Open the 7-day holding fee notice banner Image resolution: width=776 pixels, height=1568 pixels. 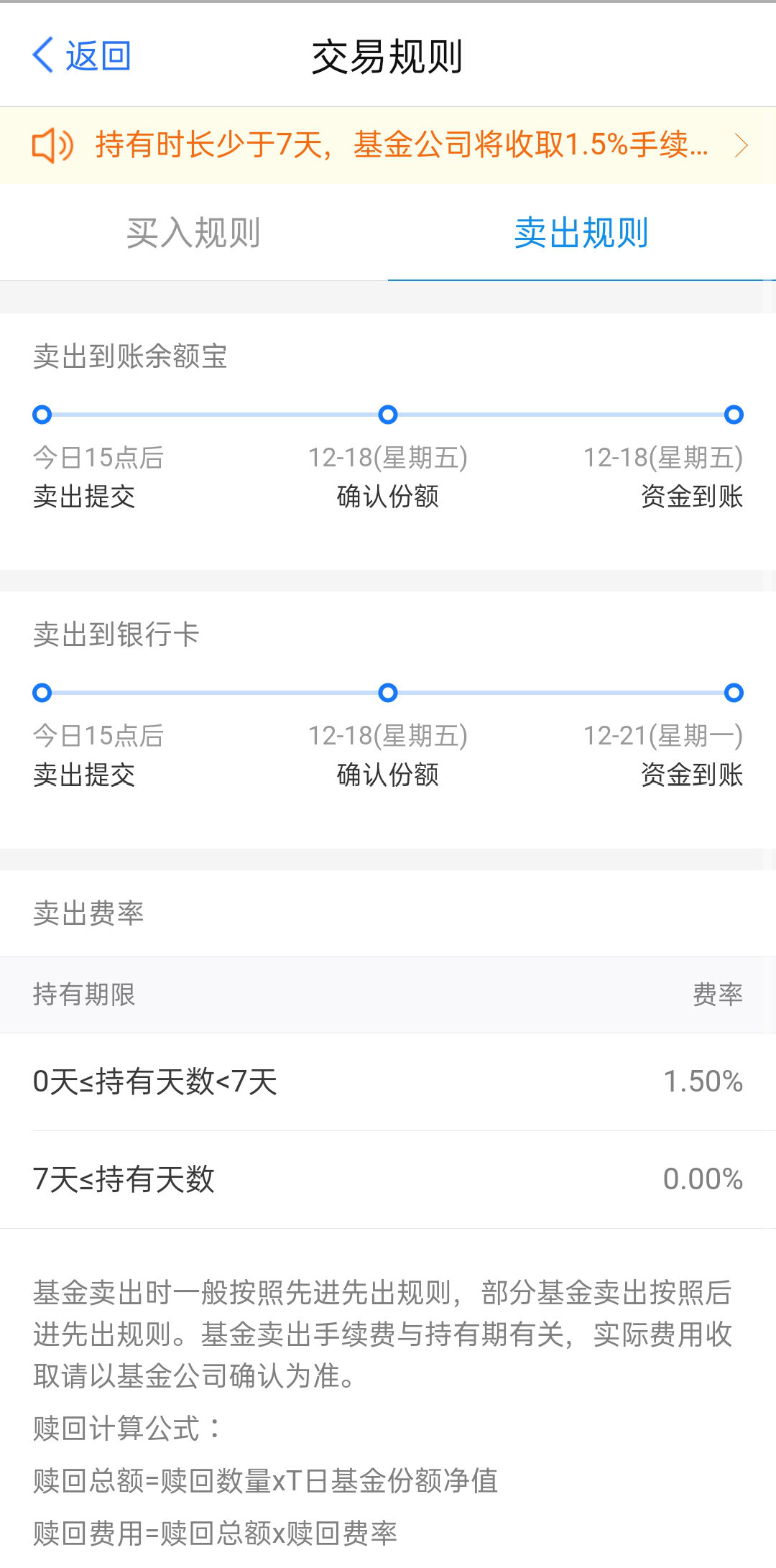pyautogui.click(x=388, y=145)
